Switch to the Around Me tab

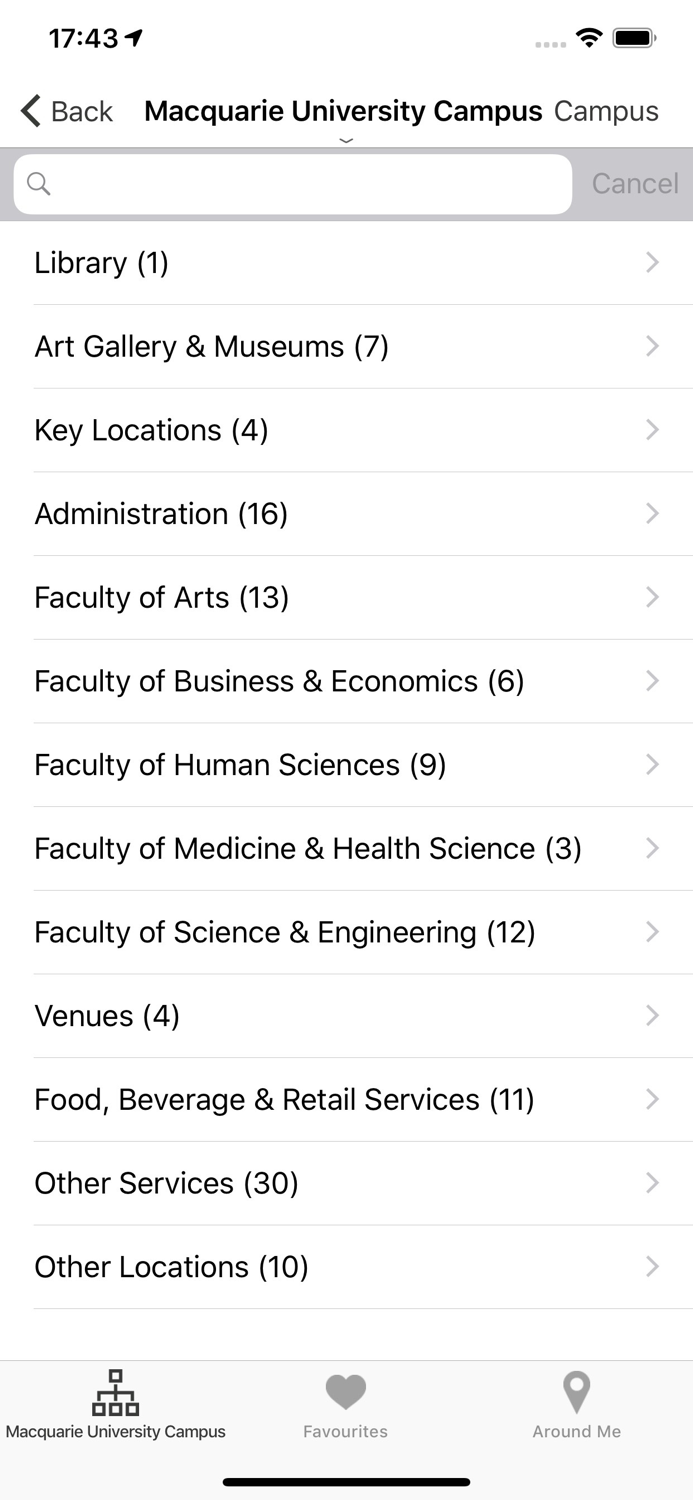point(577,1405)
